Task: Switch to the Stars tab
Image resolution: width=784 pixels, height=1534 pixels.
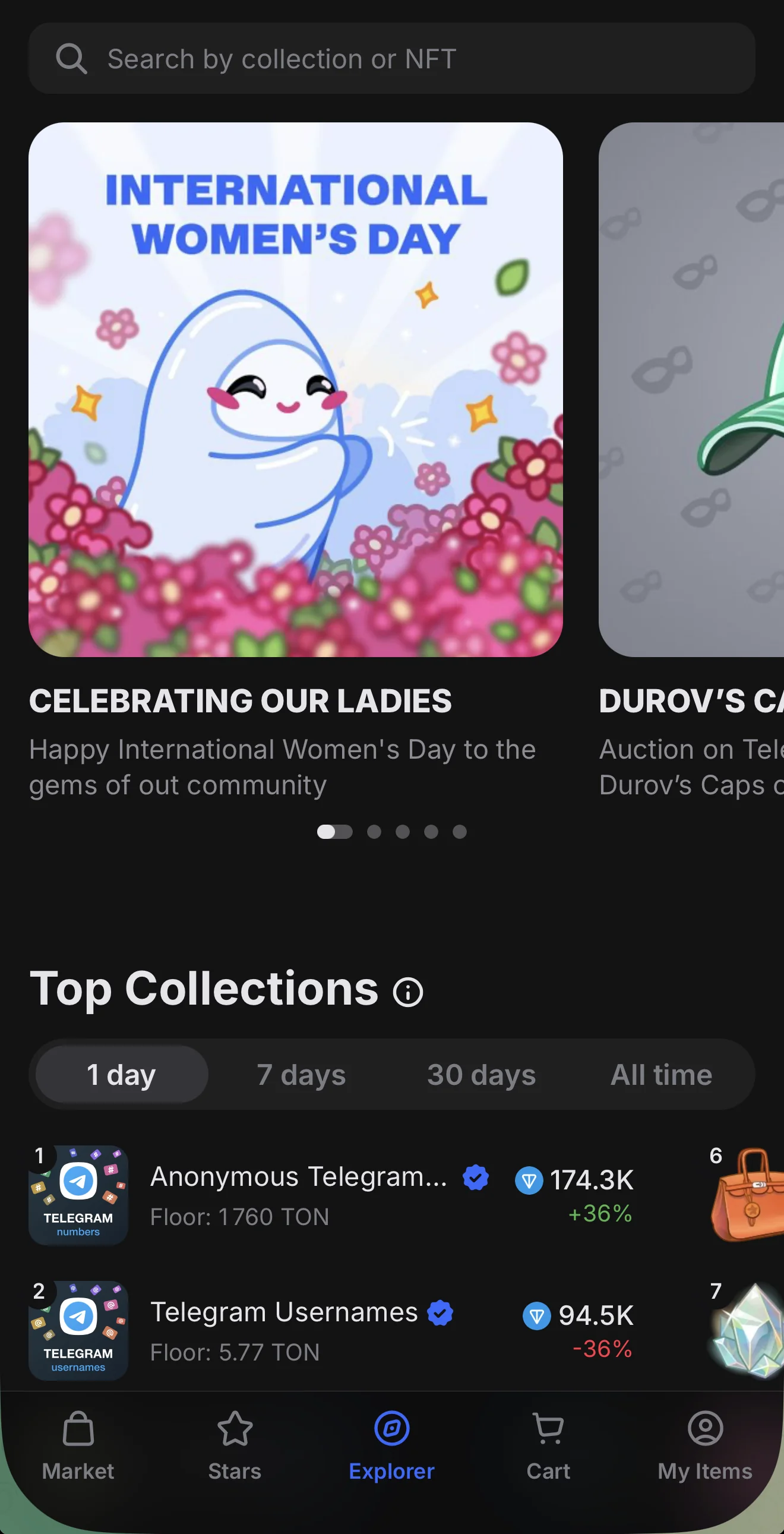Action: coord(235,1446)
